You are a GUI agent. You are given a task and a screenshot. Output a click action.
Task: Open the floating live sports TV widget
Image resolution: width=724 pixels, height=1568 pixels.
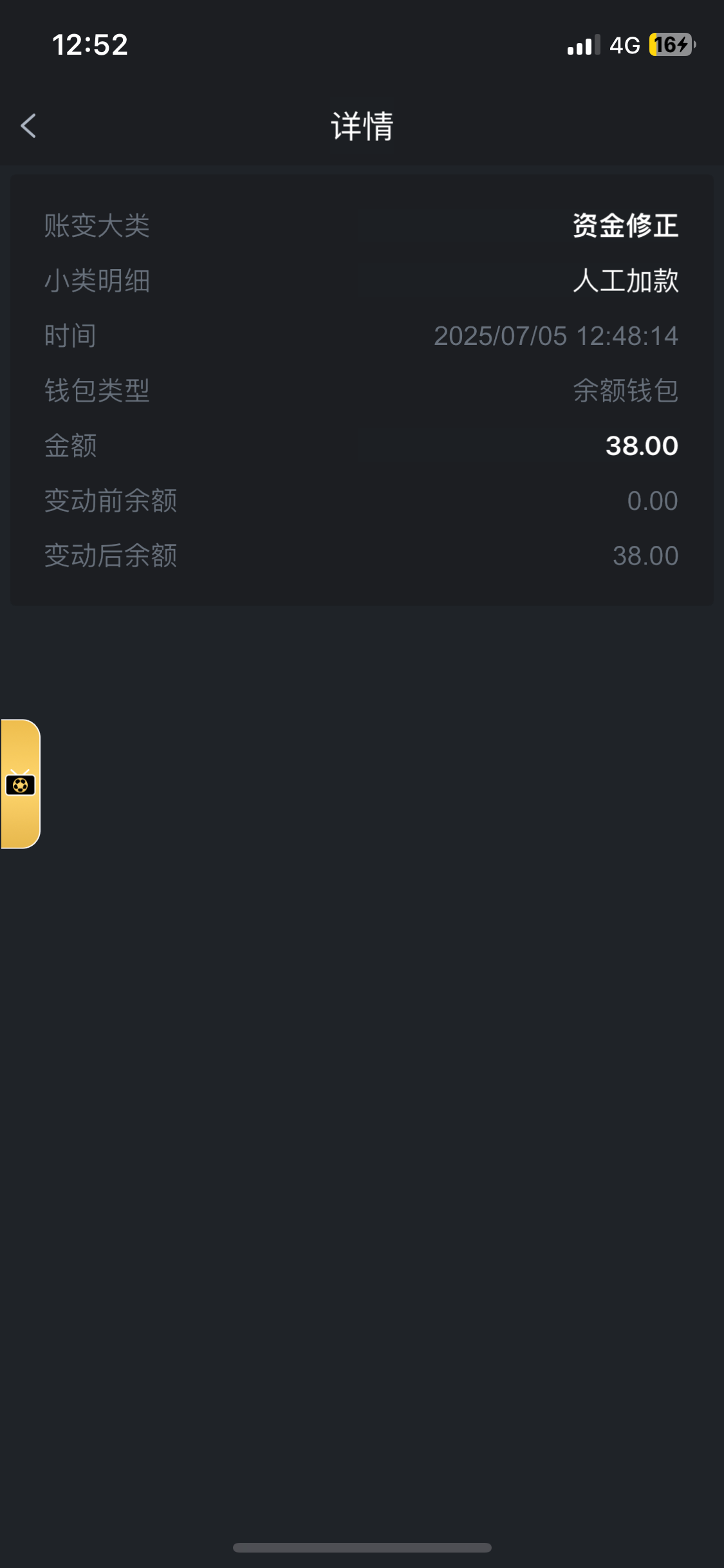click(21, 784)
